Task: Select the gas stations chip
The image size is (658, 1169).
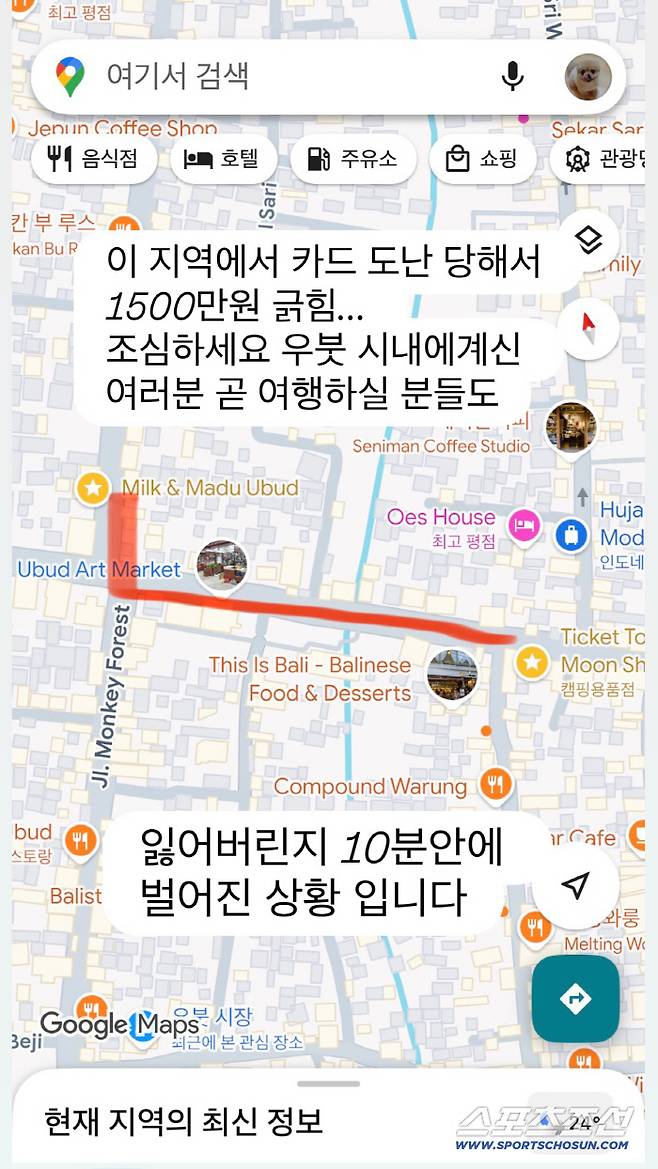Action: tap(352, 159)
